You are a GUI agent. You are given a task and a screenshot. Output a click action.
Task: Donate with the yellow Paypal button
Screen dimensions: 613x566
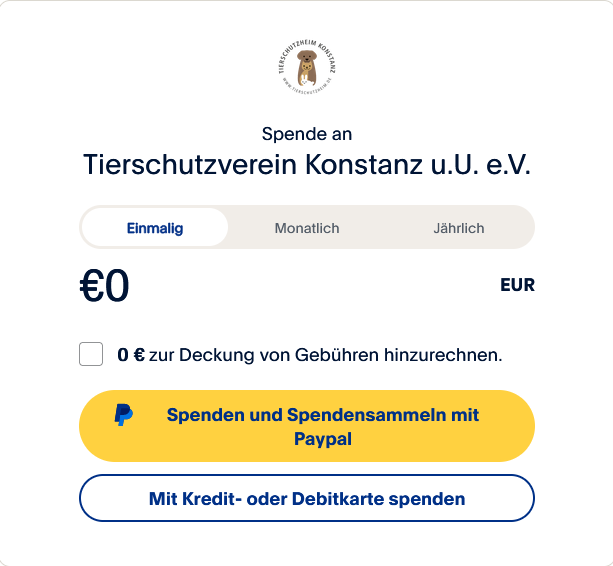coord(307,426)
